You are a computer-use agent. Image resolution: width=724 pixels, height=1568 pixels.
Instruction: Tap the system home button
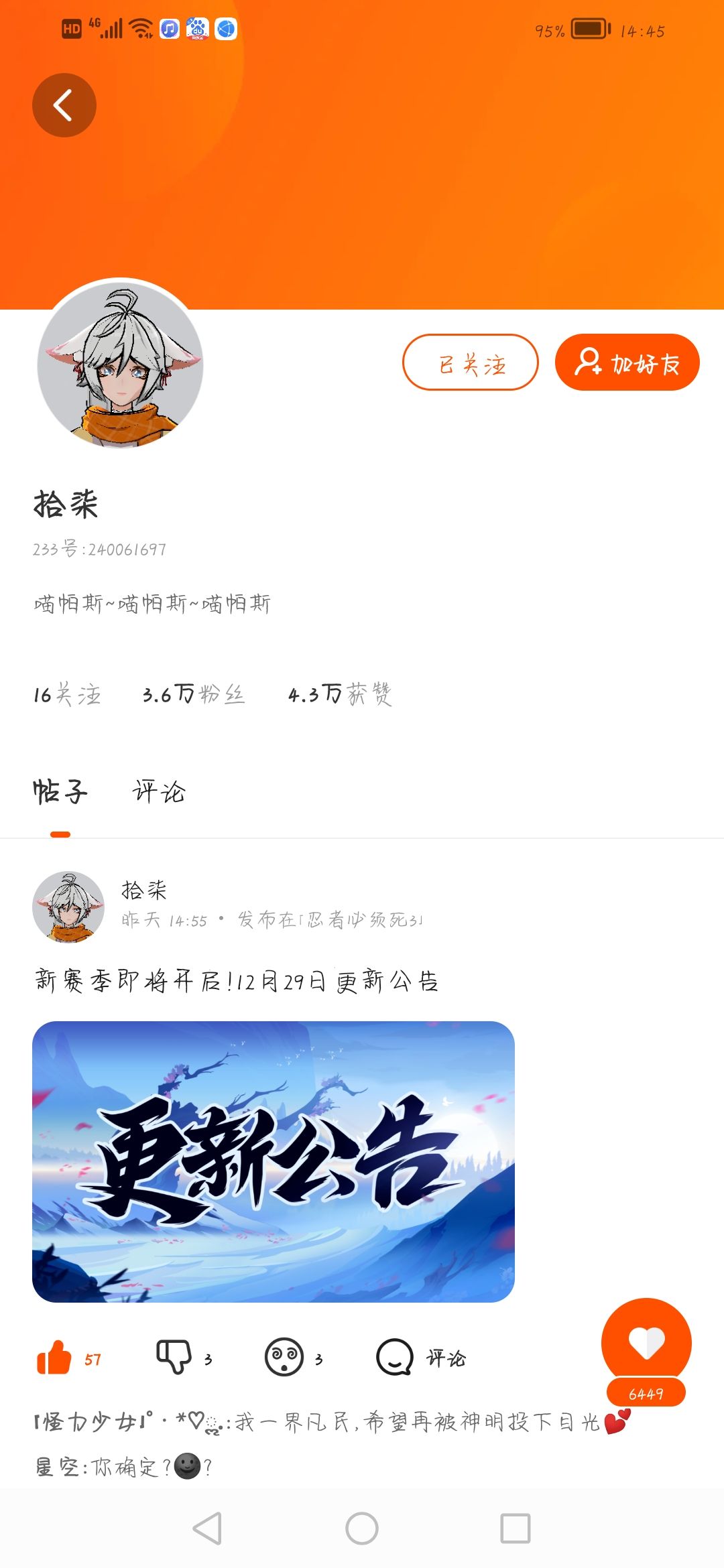(362, 1528)
